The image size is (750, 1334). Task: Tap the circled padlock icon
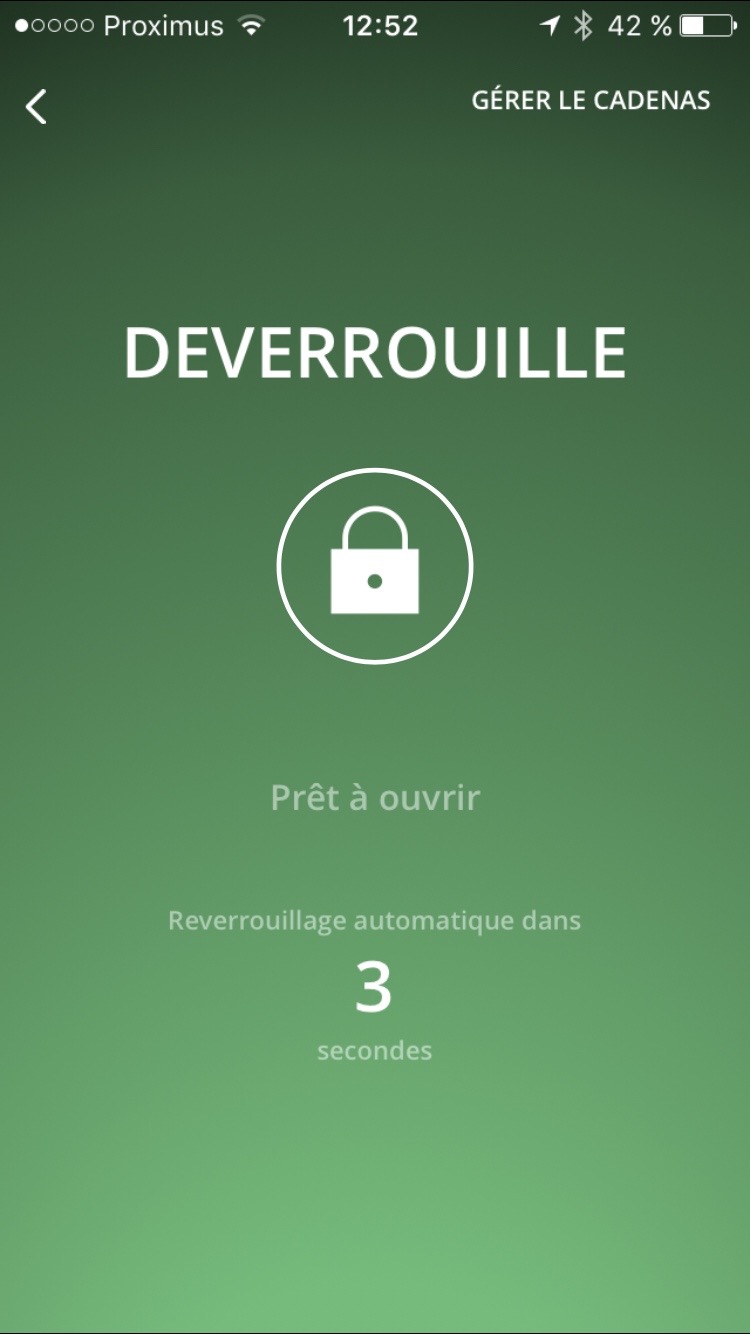pos(375,566)
